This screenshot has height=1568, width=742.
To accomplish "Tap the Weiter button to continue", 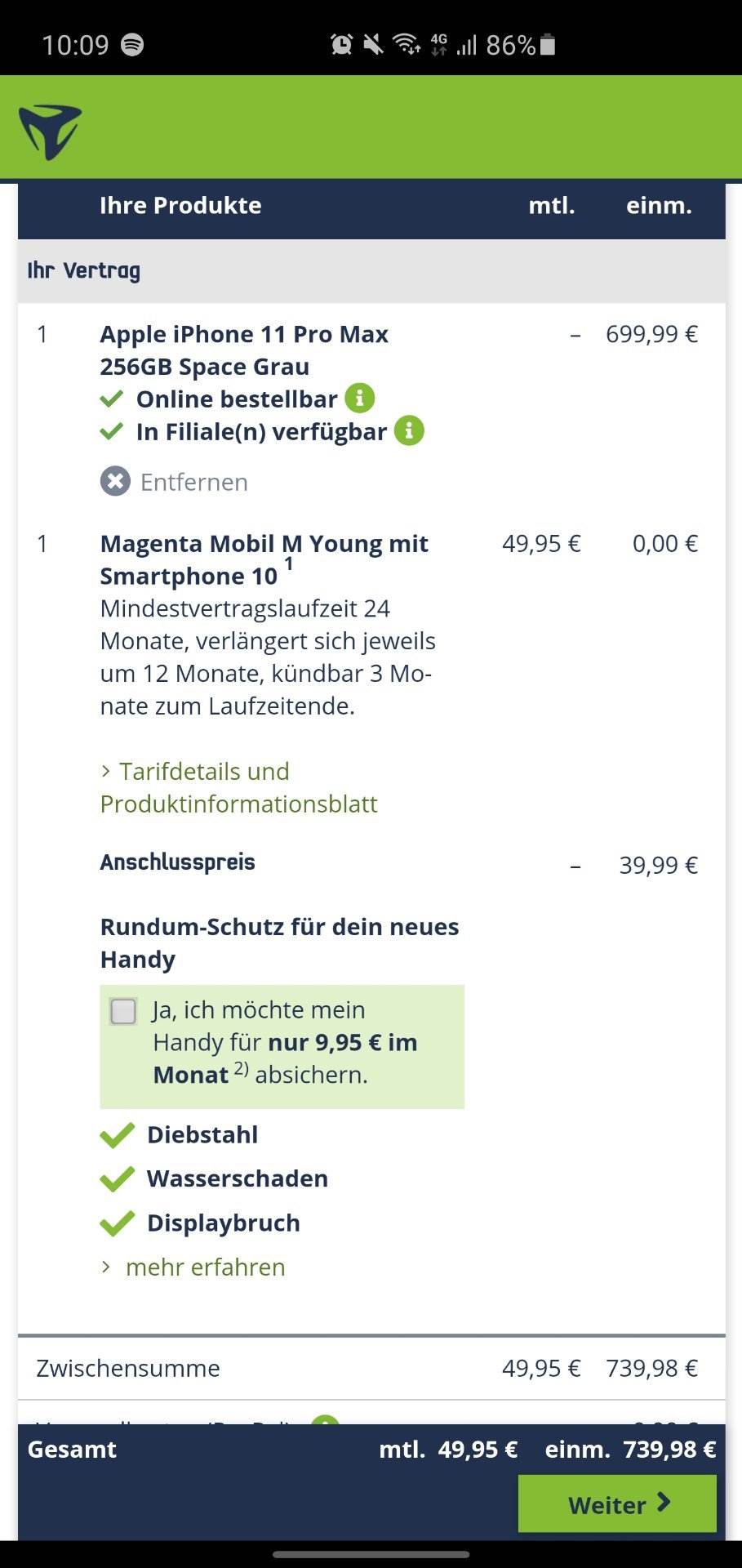I will click(x=617, y=1503).
